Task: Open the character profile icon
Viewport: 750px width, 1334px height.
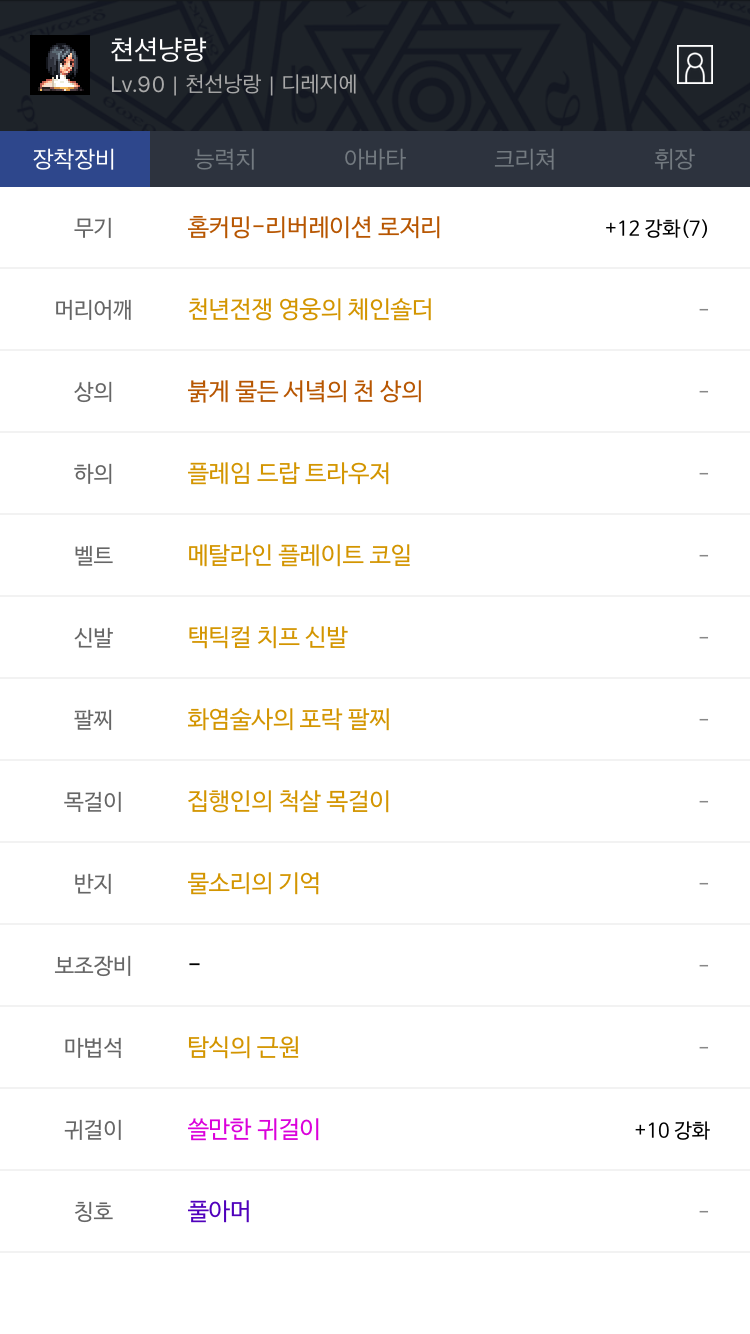Action: tap(695, 64)
